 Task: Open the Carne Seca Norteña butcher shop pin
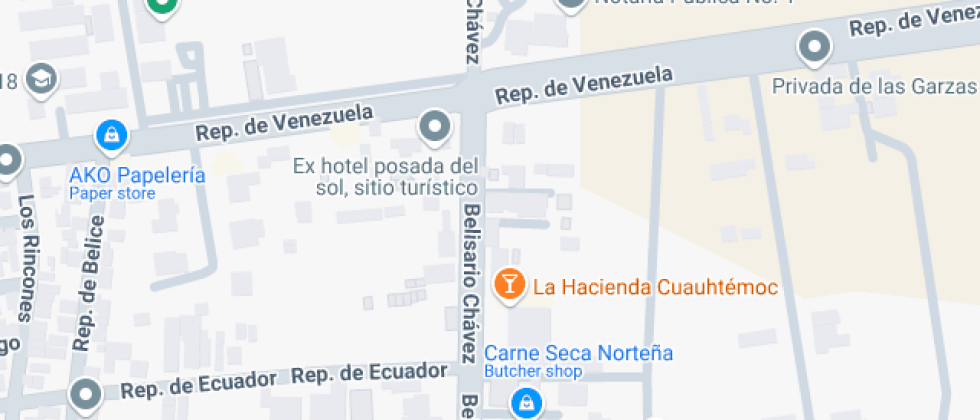click(x=524, y=403)
